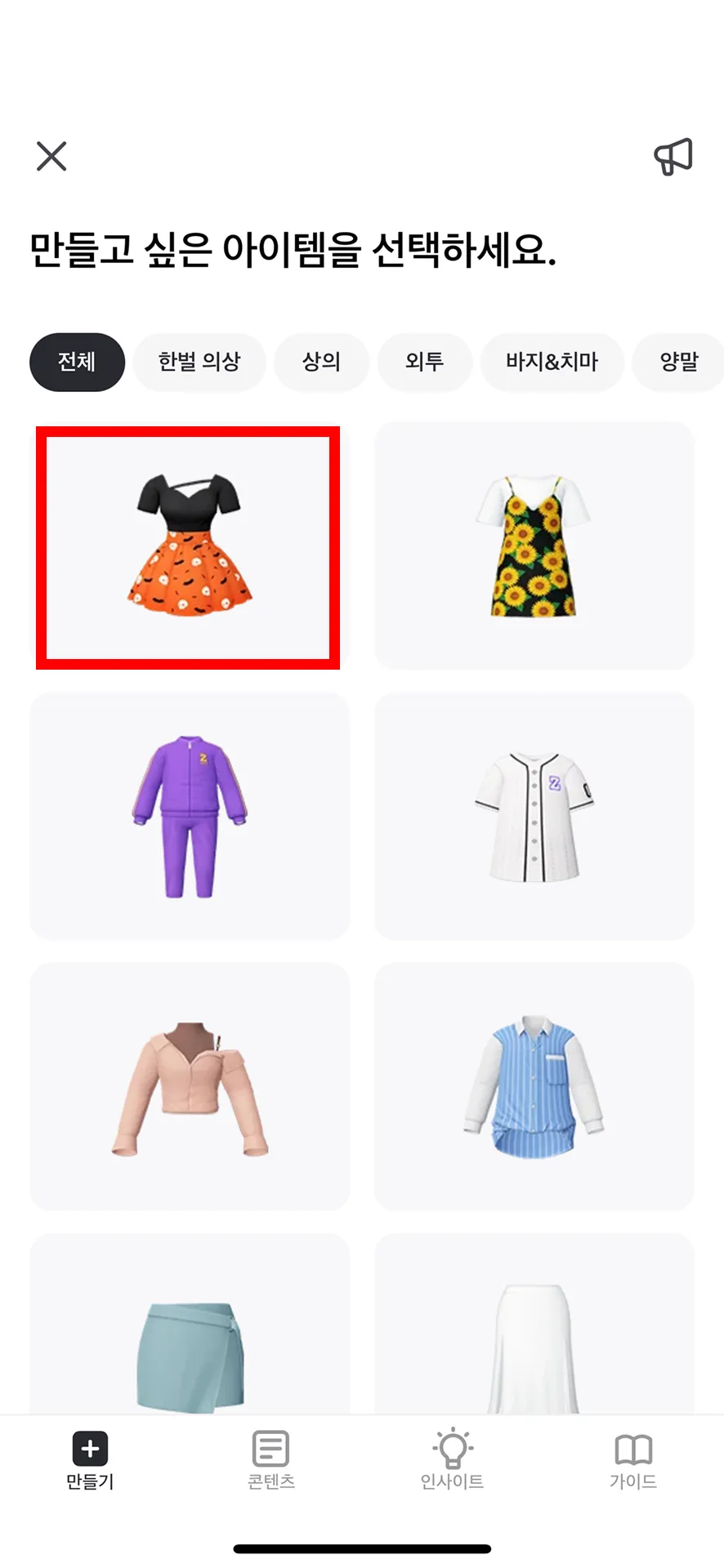Image resolution: width=724 pixels, height=1568 pixels.
Task: Filter by 한벌 의상 category
Action: click(x=199, y=362)
